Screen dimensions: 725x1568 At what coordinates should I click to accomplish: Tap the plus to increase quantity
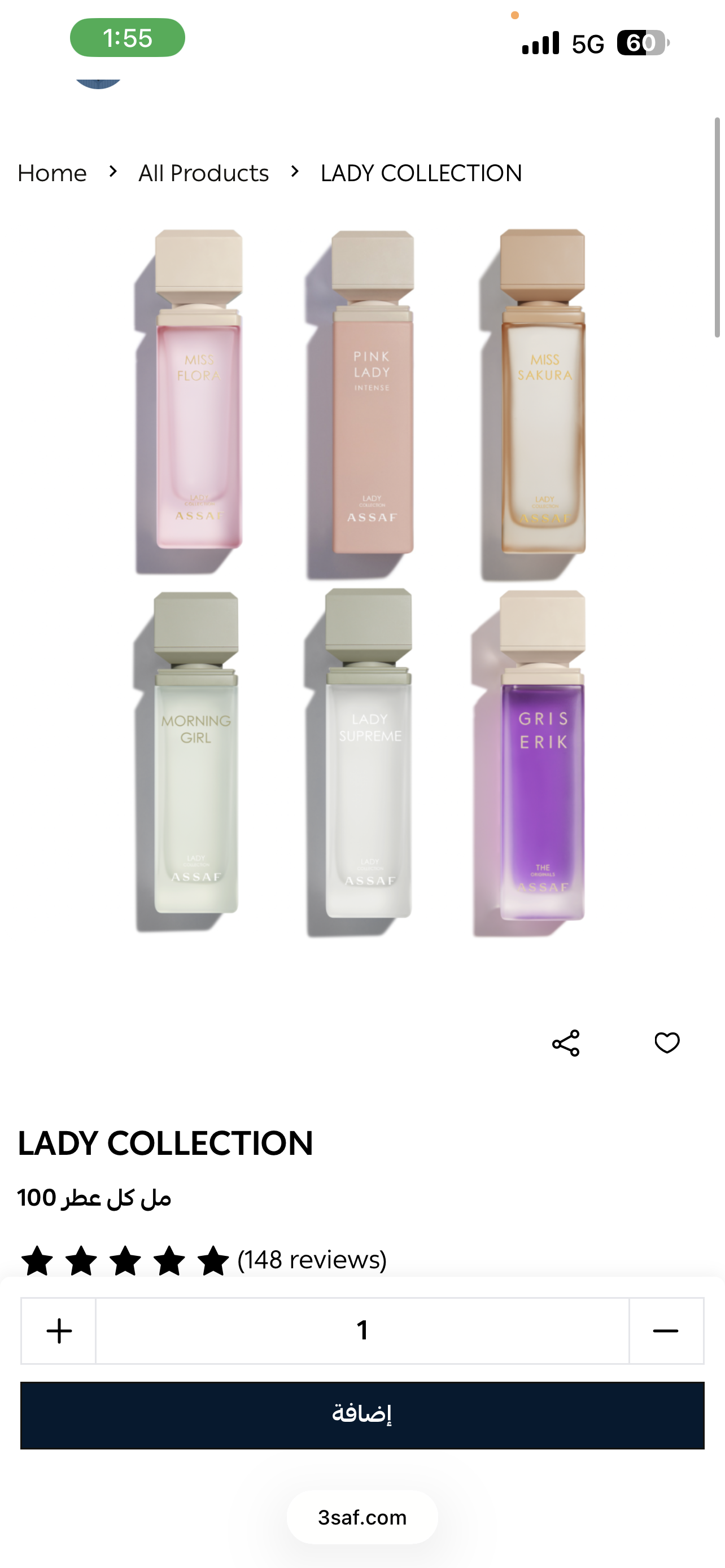pos(58,1330)
